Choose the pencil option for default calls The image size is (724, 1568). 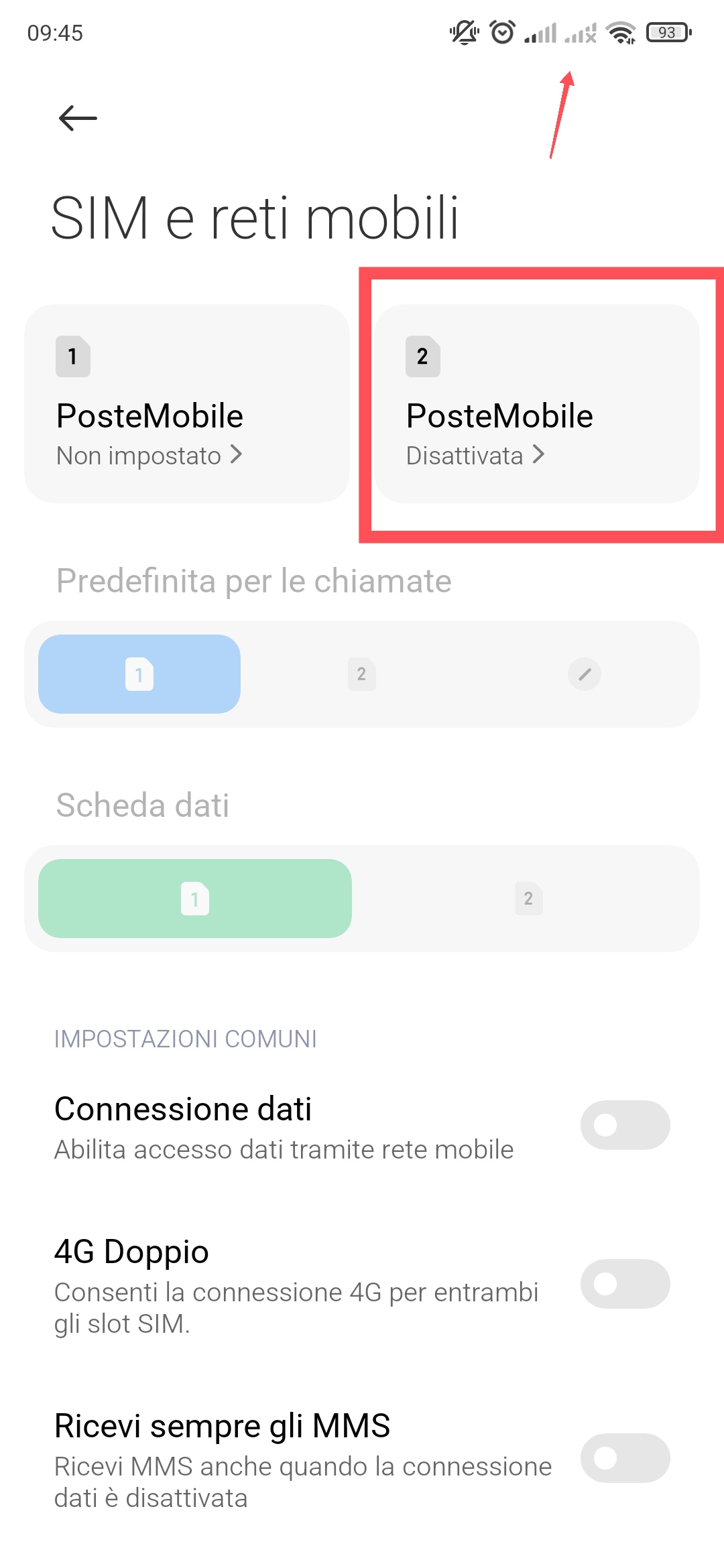pos(585,674)
